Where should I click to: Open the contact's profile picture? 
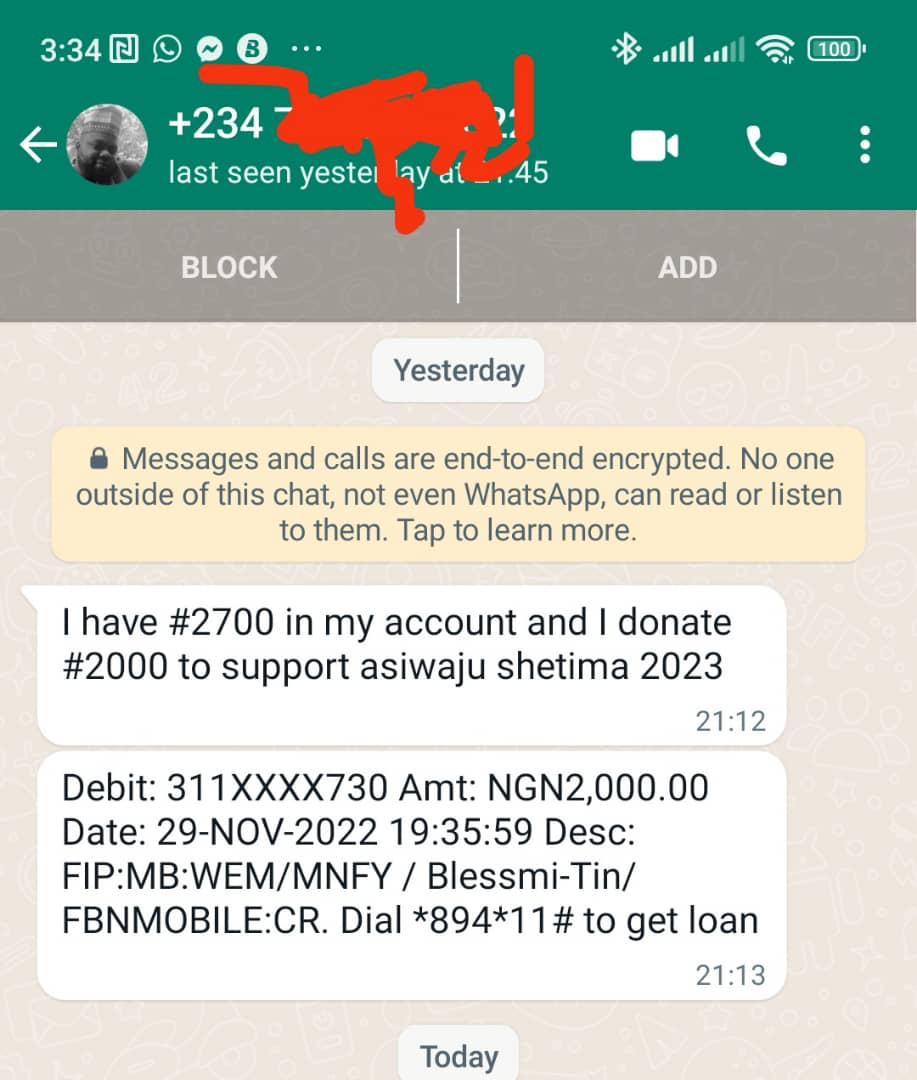[107, 145]
